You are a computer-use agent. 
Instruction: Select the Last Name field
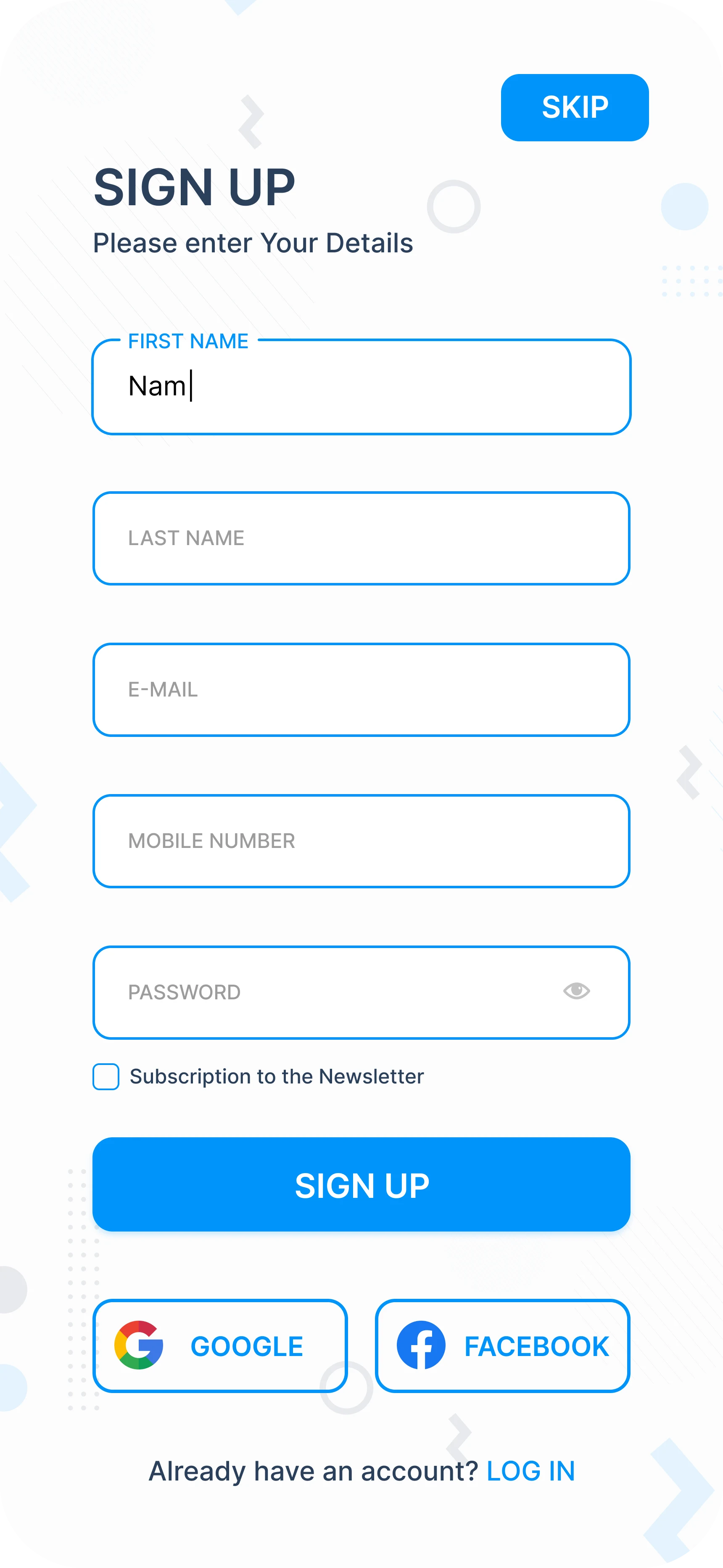click(361, 539)
